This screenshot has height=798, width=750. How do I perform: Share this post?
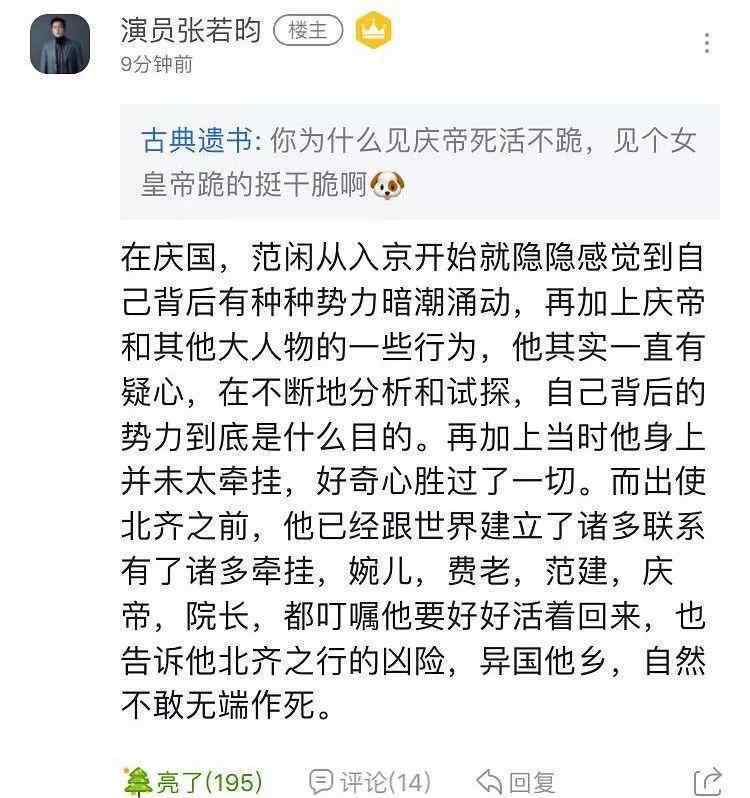point(707,780)
